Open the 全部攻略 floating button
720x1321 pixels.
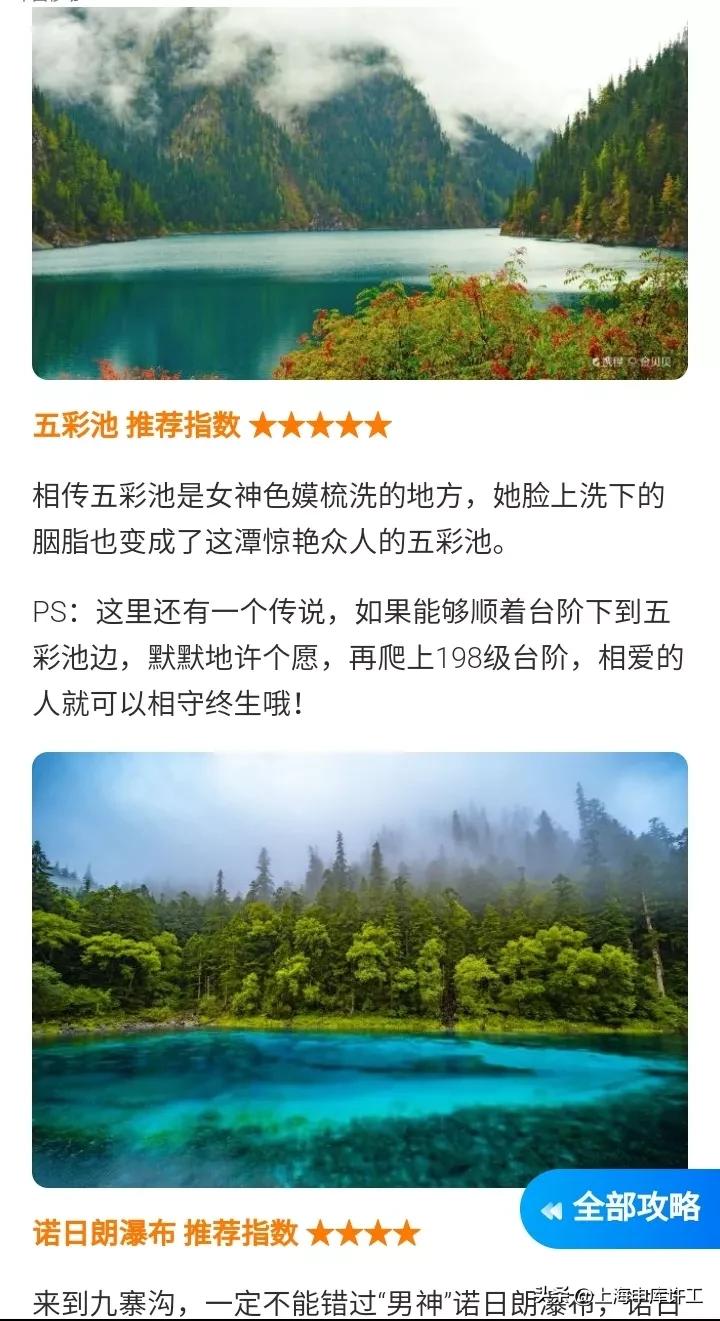point(620,1208)
